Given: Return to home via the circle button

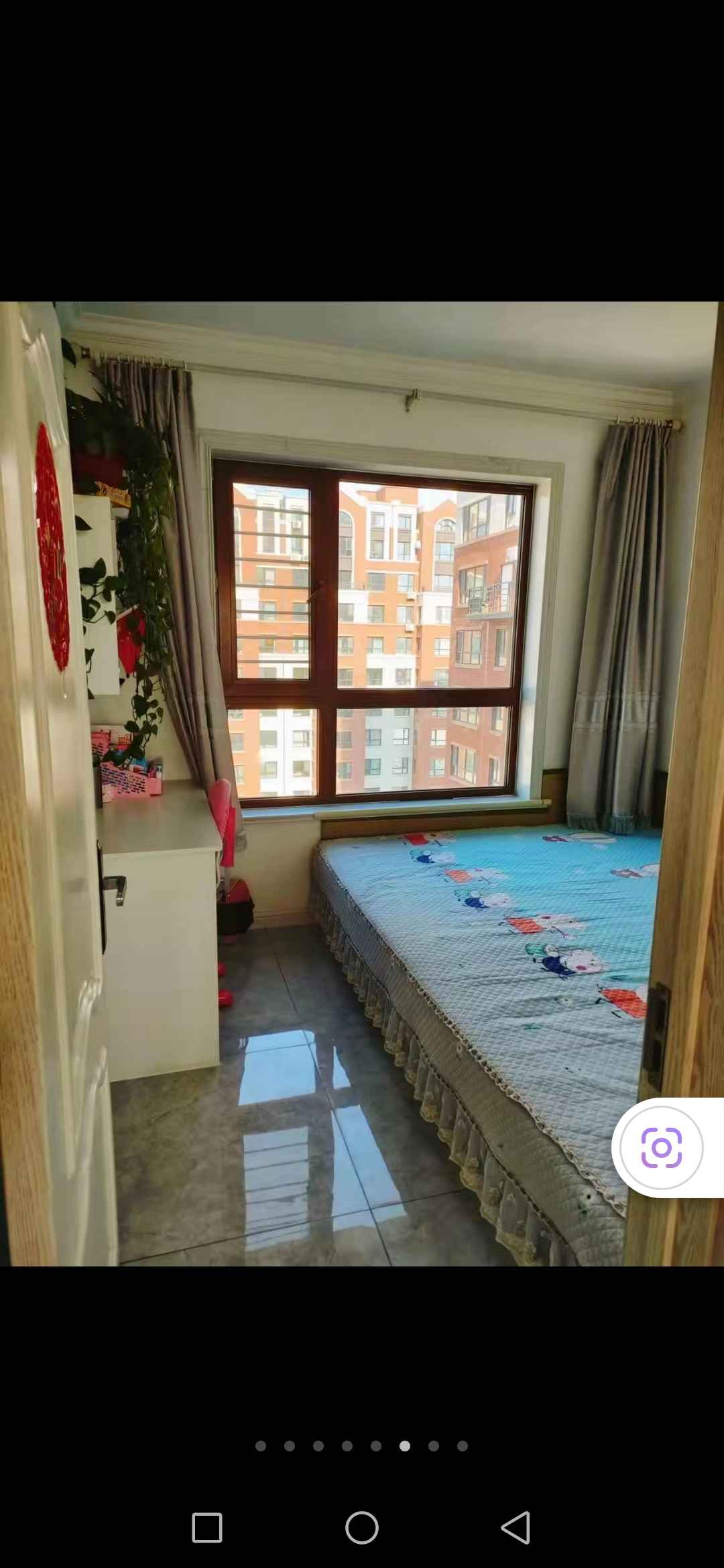Looking at the screenshot, I should pyautogui.click(x=362, y=1528).
